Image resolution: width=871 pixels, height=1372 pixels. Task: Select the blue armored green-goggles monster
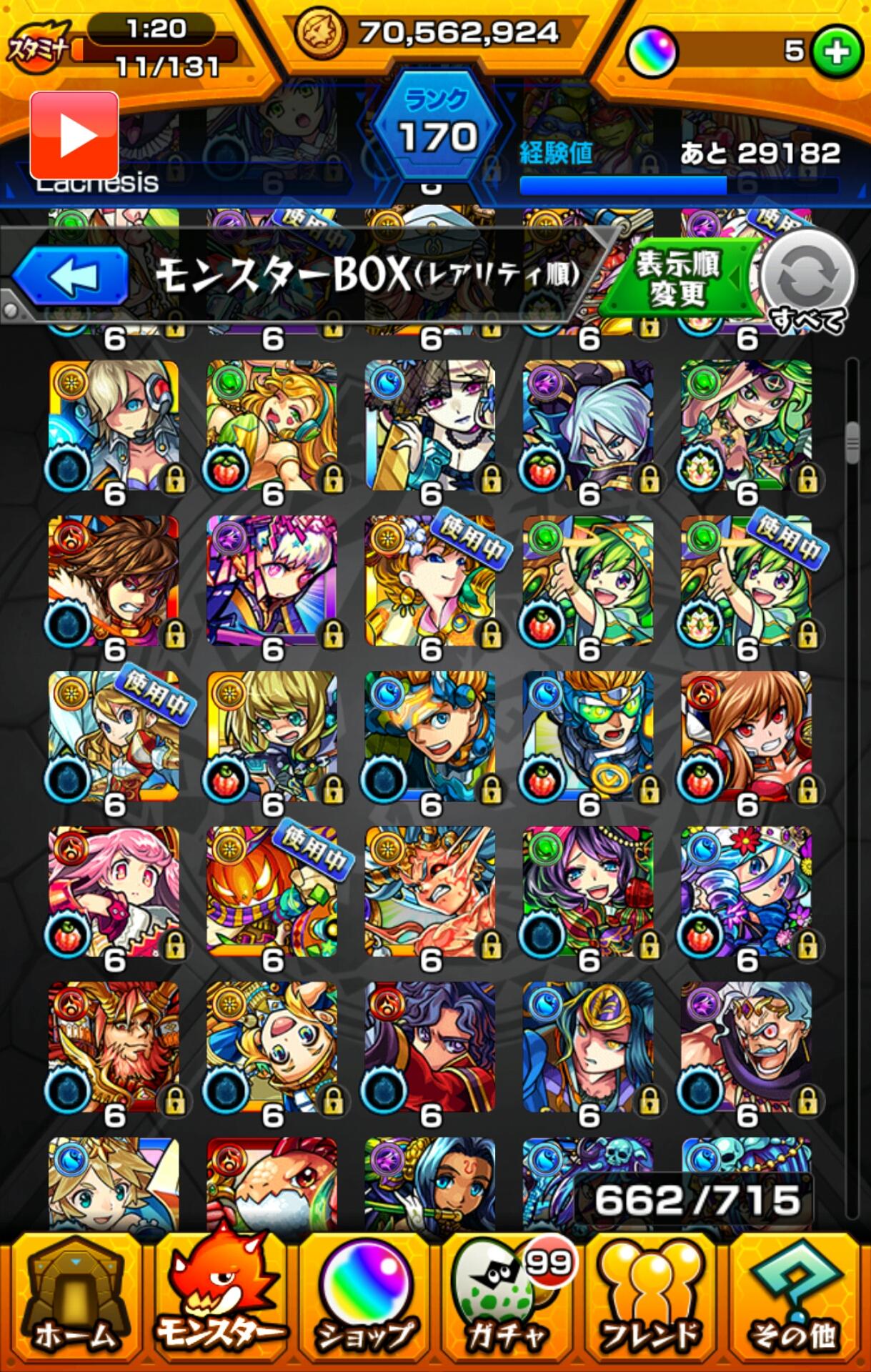coord(588,736)
